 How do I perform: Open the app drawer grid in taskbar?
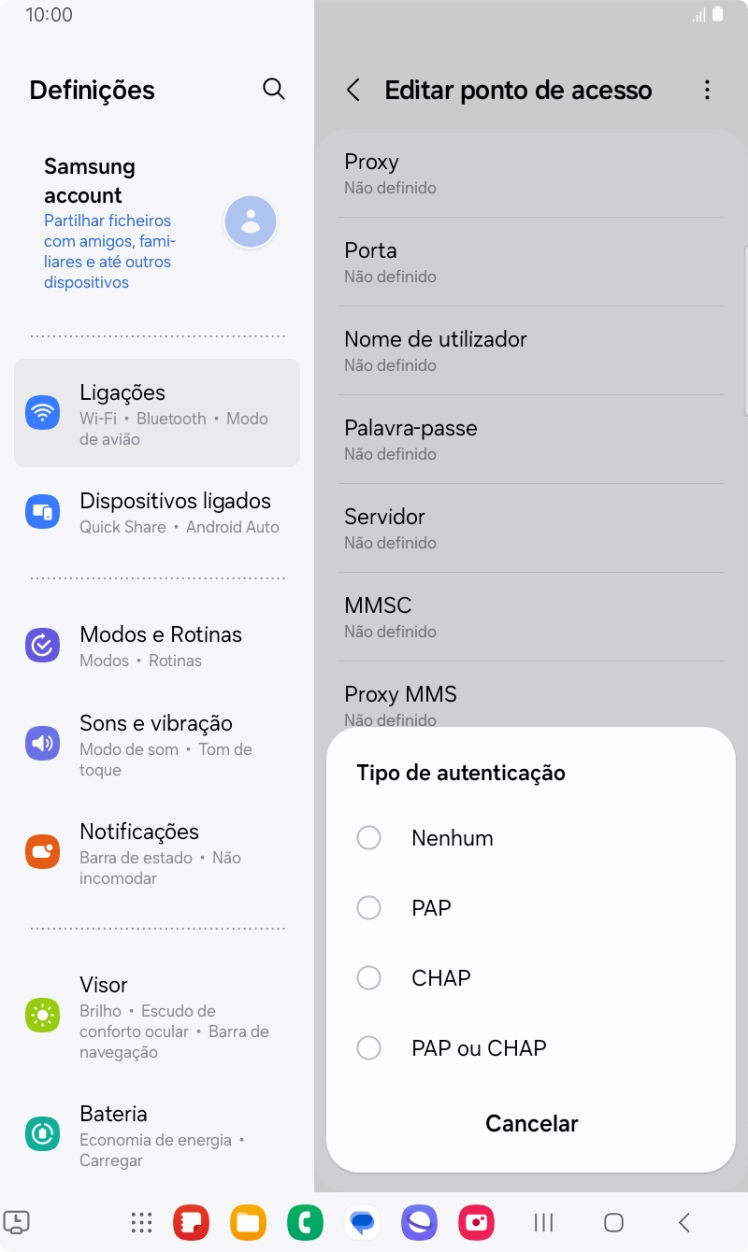142,1222
